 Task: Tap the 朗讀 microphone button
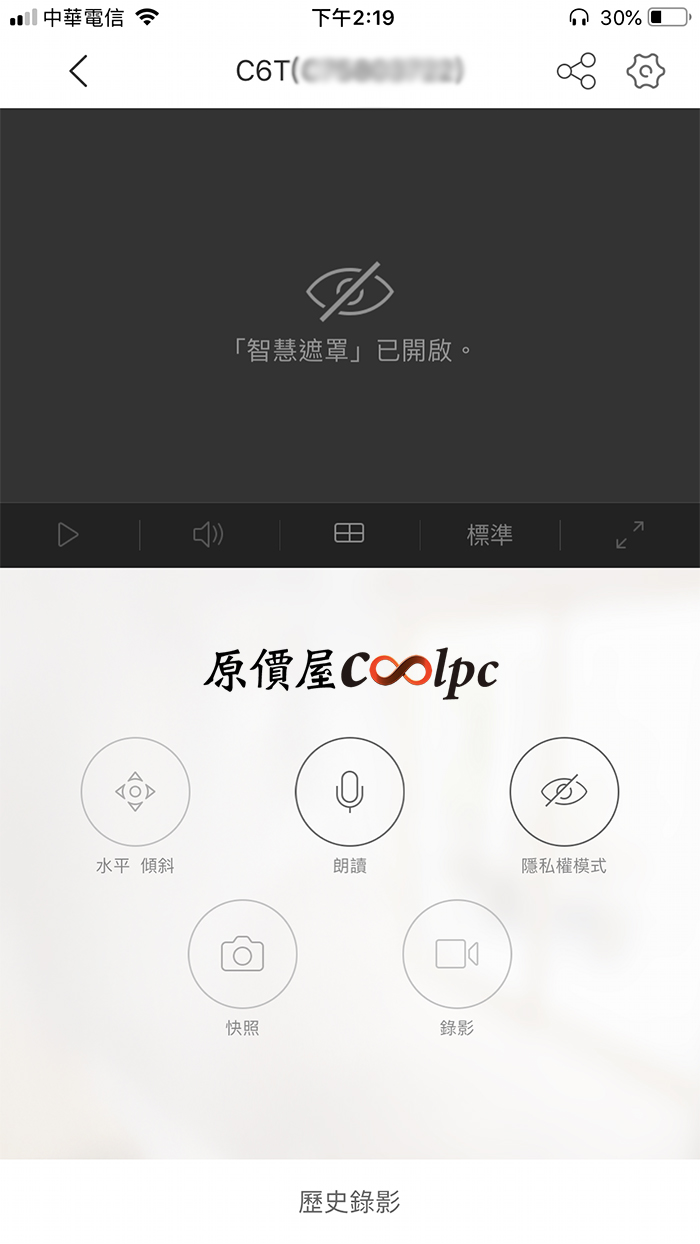(x=349, y=792)
